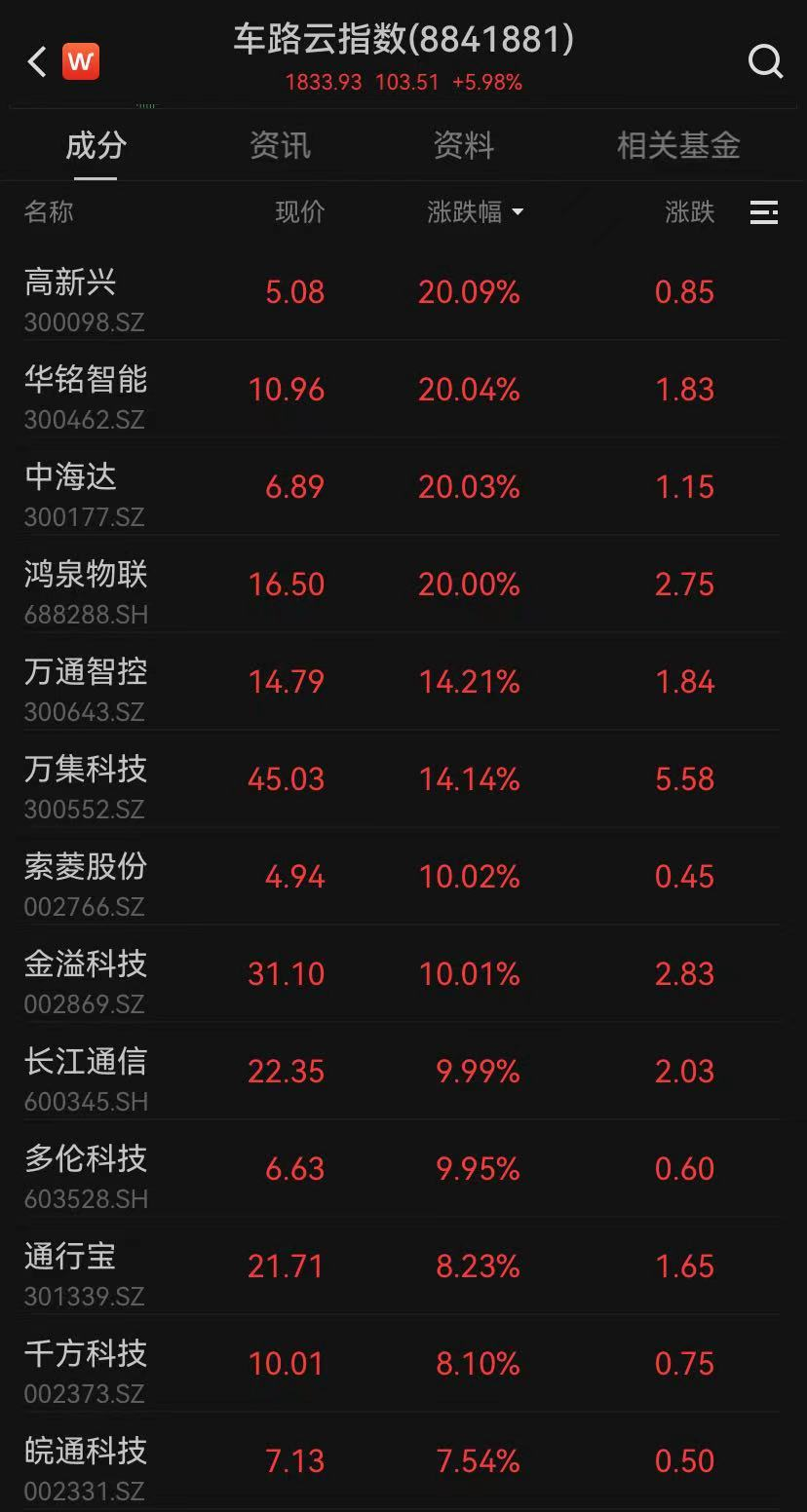Select the 万通智控 row
Viewport: 807px width, 1512px height.
coord(403,682)
